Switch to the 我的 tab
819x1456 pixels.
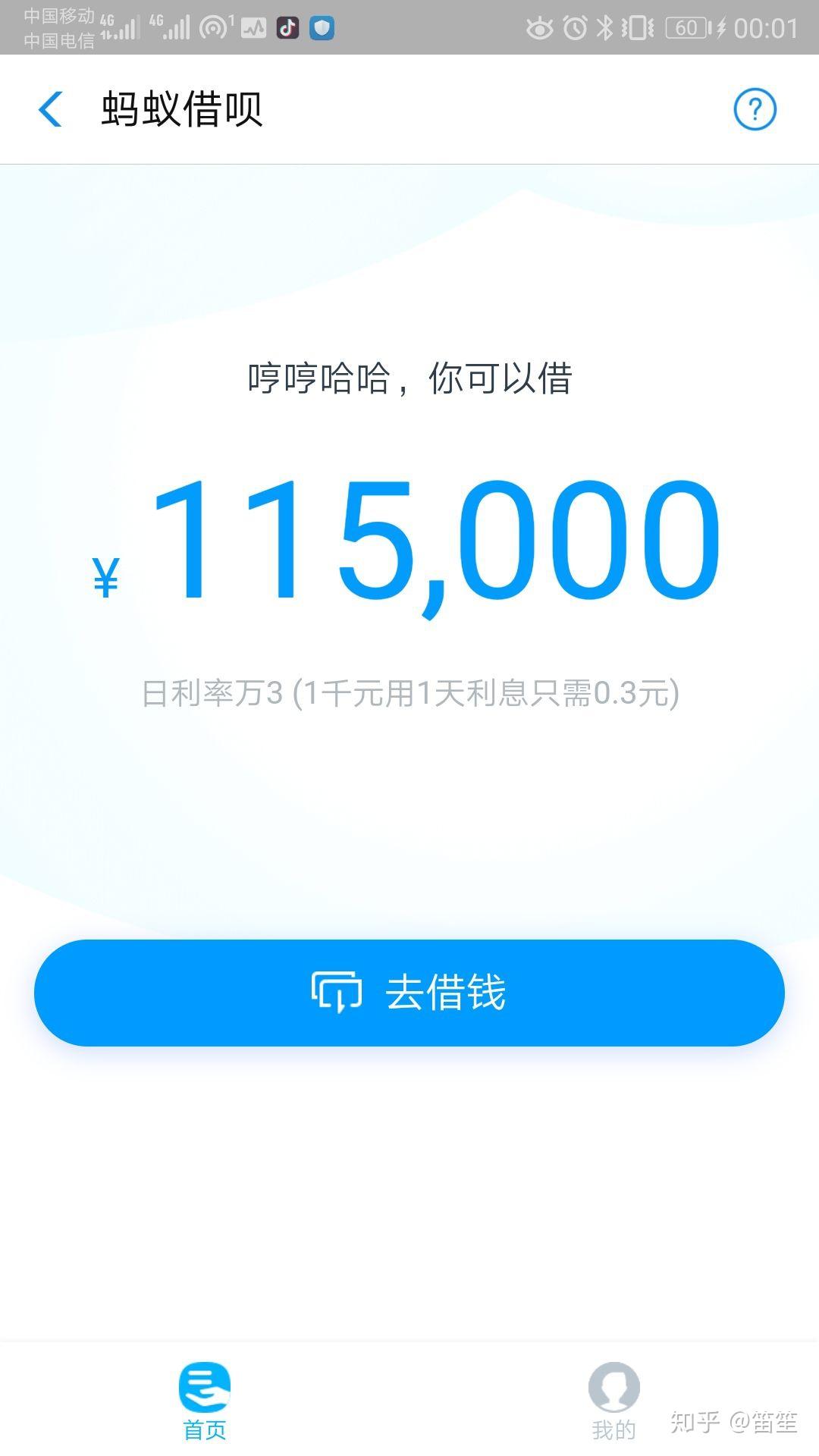click(x=613, y=1401)
